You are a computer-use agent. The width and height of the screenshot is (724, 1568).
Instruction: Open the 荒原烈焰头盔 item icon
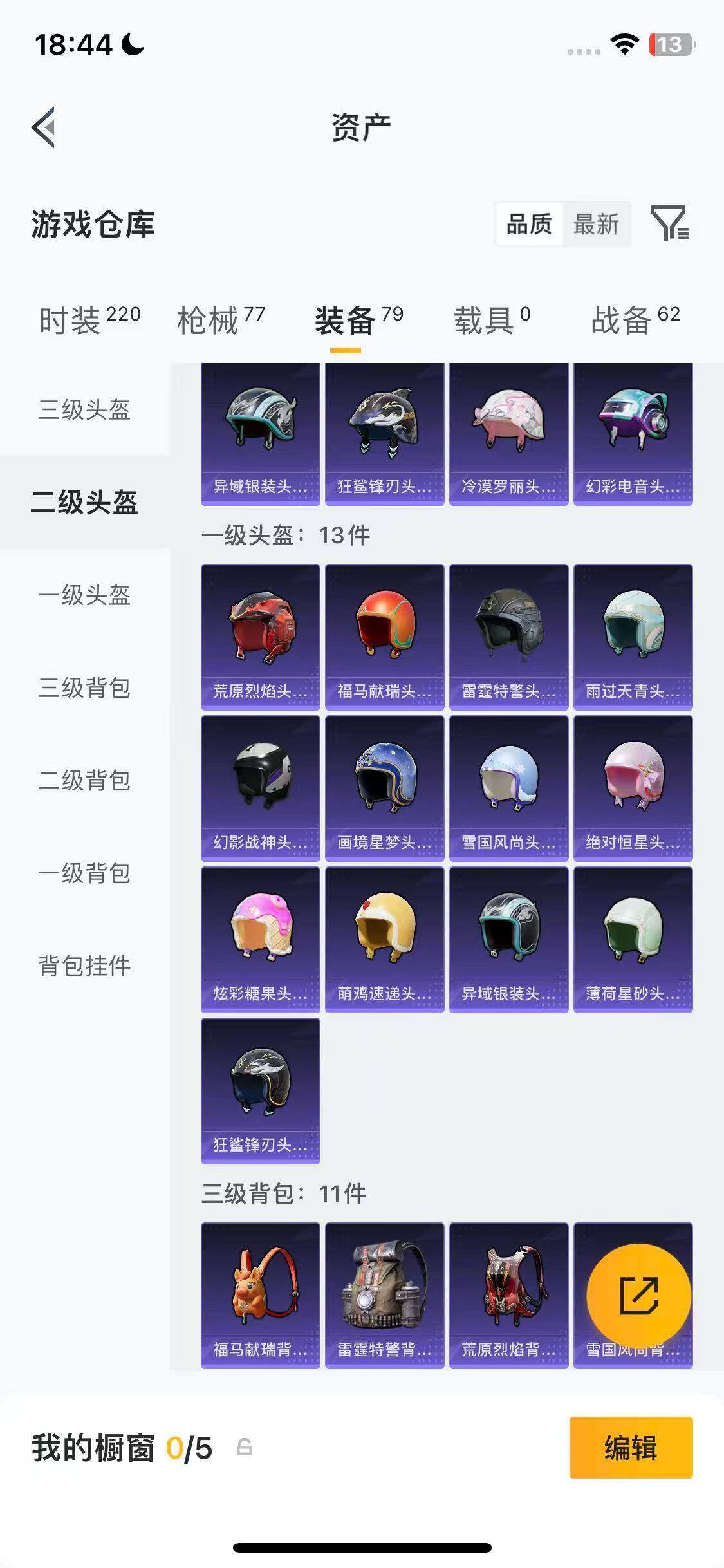click(259, 634)
